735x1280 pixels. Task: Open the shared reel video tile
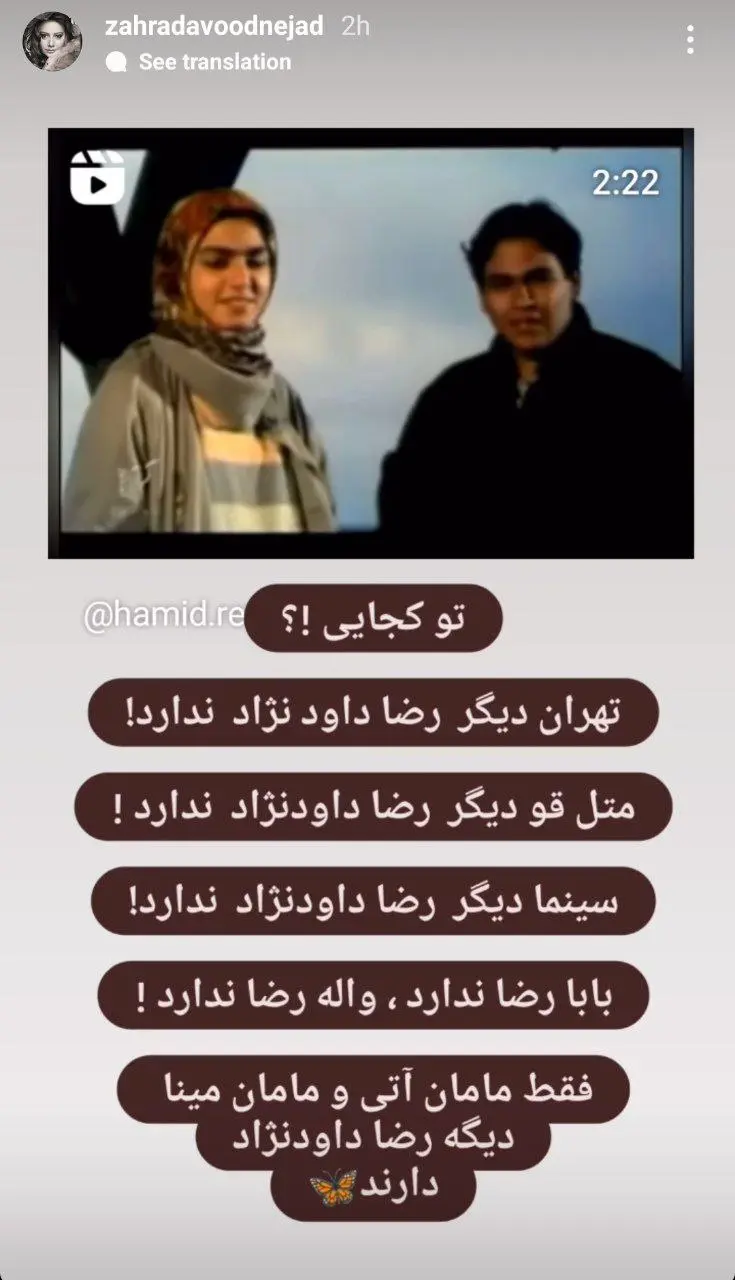[x=370, y=343]
